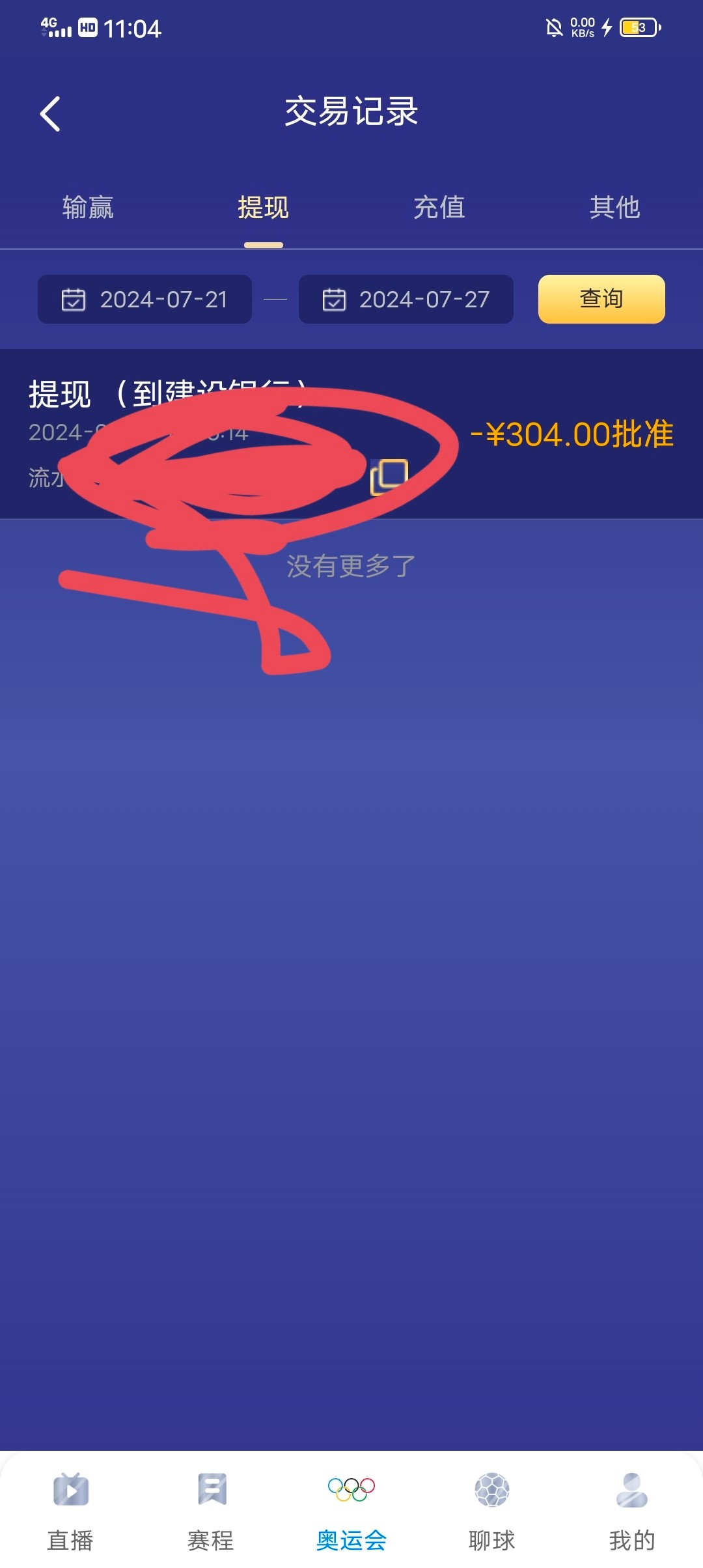Open start date picker 2024-07-21
The image size is (703, 1568).
[145, 300]
